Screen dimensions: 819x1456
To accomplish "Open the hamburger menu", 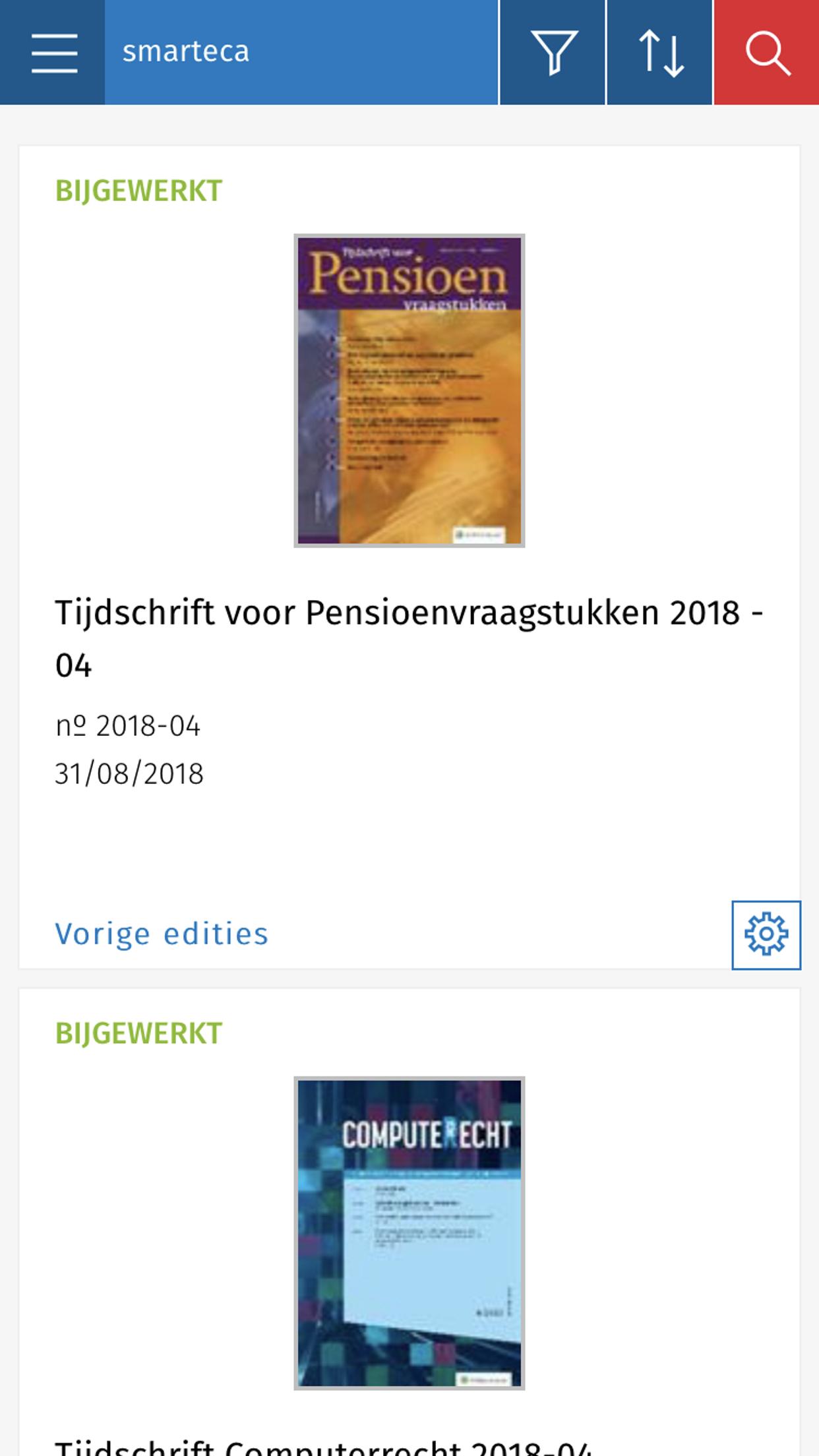I will [53, 53].
